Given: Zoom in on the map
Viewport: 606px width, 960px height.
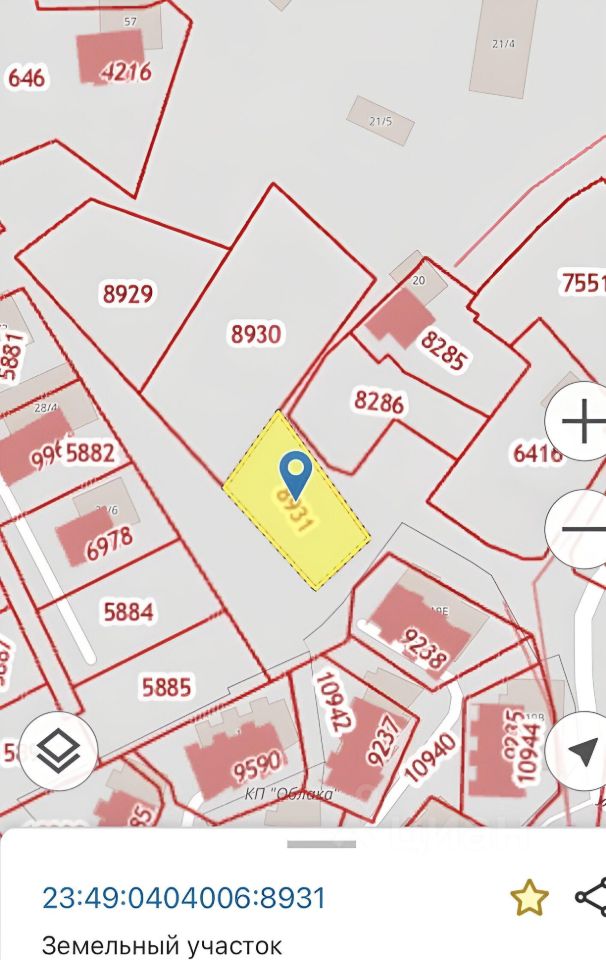Looking at the screenshot, I should 580,424.
